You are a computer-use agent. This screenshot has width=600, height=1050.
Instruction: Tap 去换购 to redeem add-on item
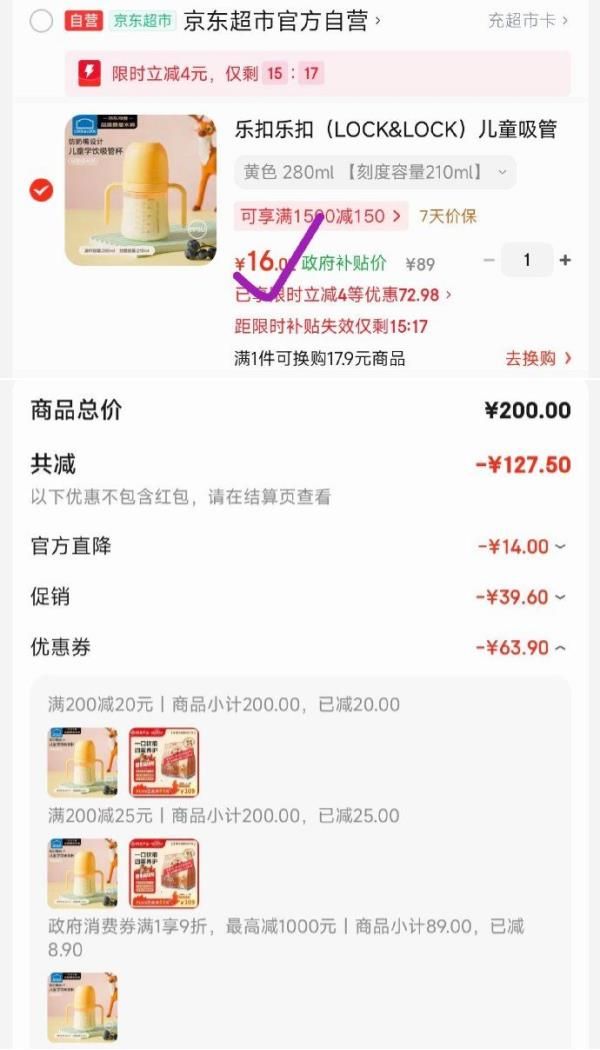[538, 358]
